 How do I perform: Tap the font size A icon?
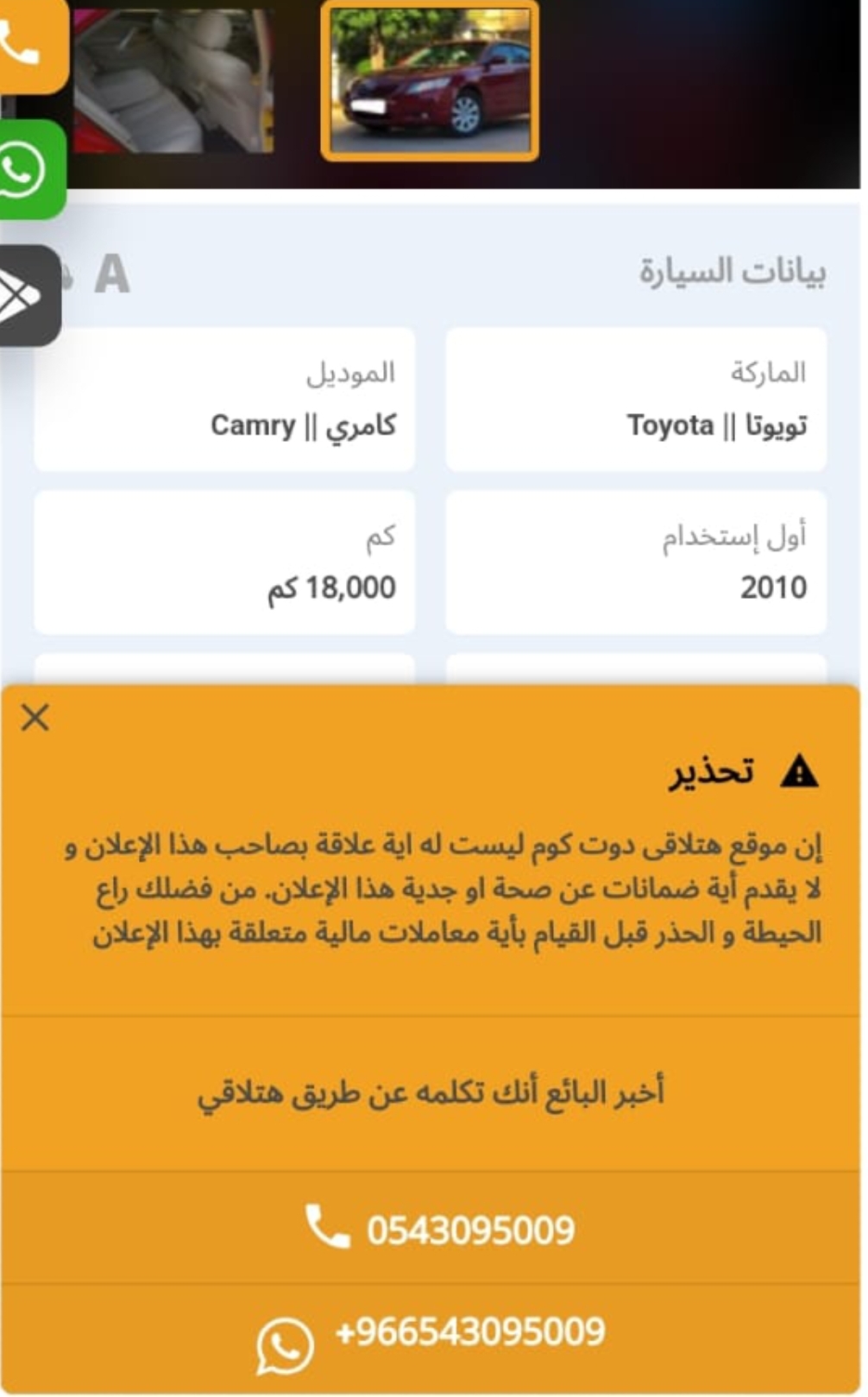click(x=112, y=275)
